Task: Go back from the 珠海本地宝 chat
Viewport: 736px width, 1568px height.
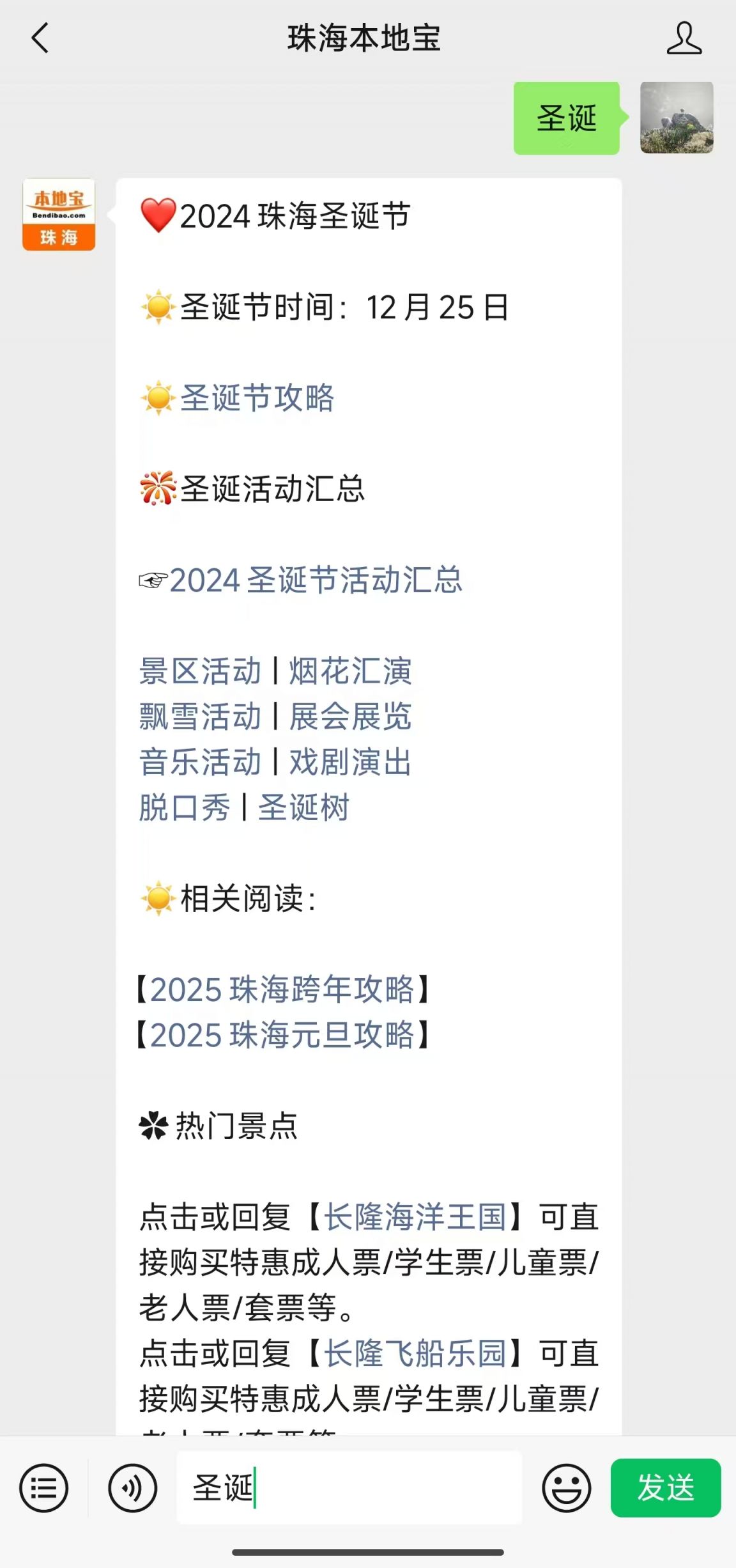Action: [x=40, y=38]
